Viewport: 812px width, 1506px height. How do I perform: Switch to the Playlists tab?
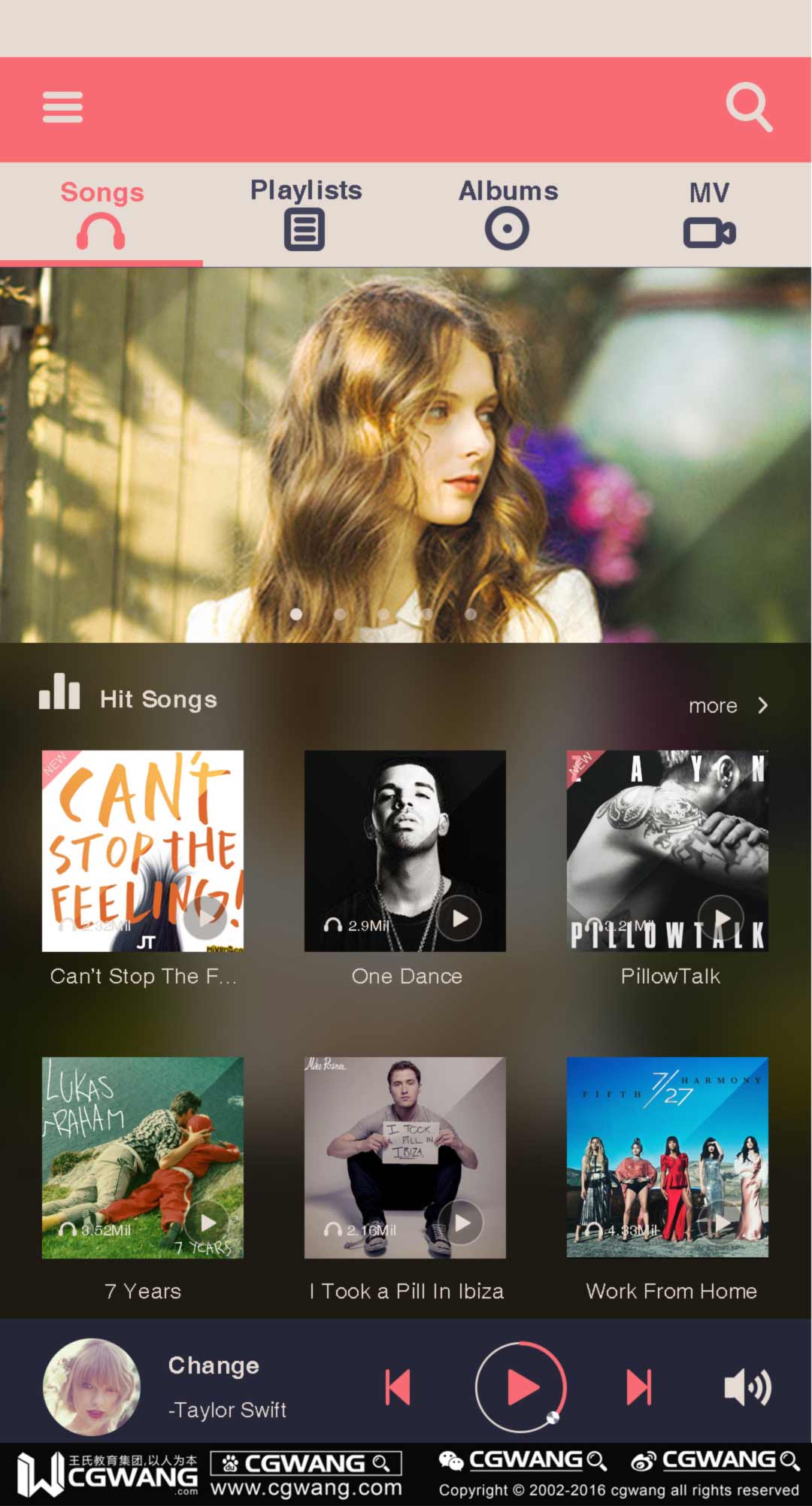point(305,213)
